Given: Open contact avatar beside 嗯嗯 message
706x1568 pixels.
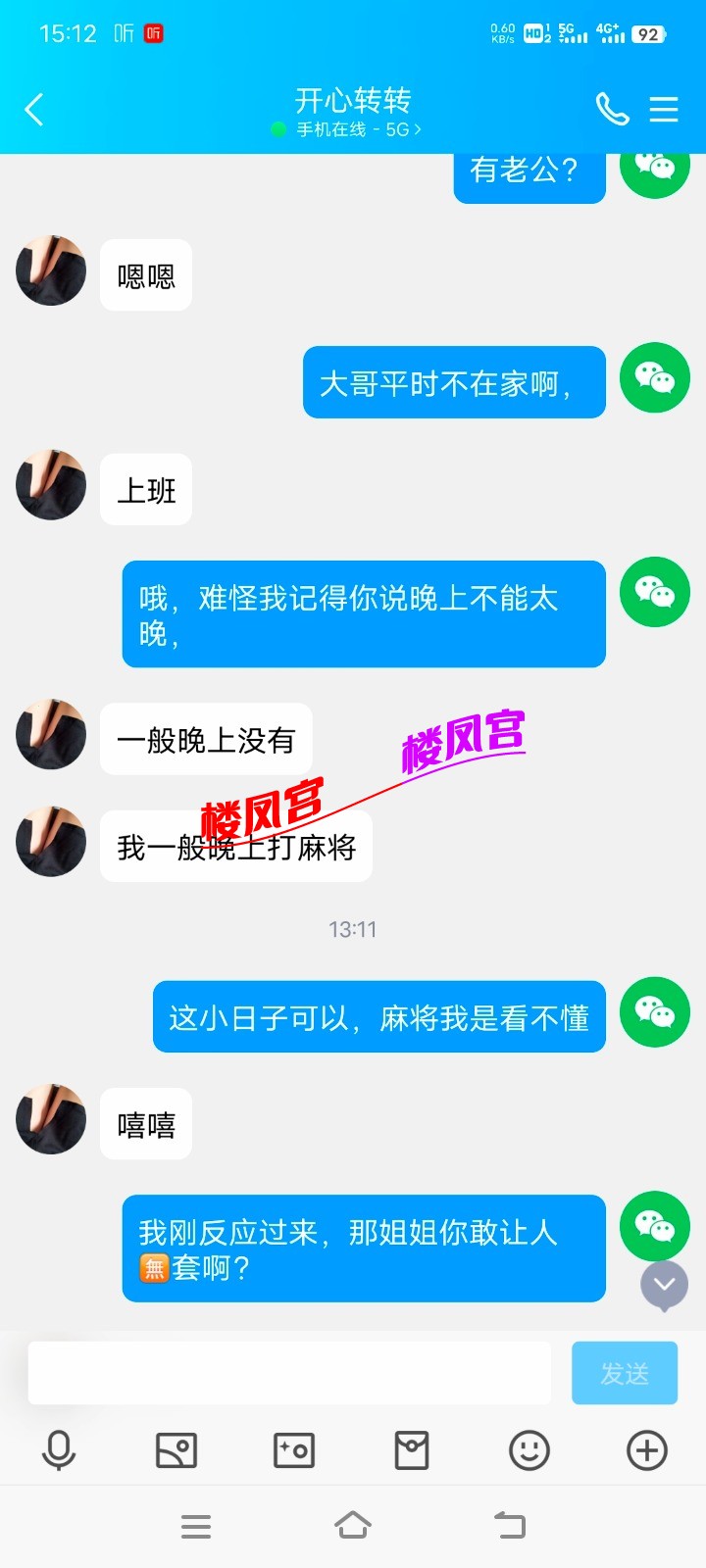Looking at the screenshot, I should [51, 271].
